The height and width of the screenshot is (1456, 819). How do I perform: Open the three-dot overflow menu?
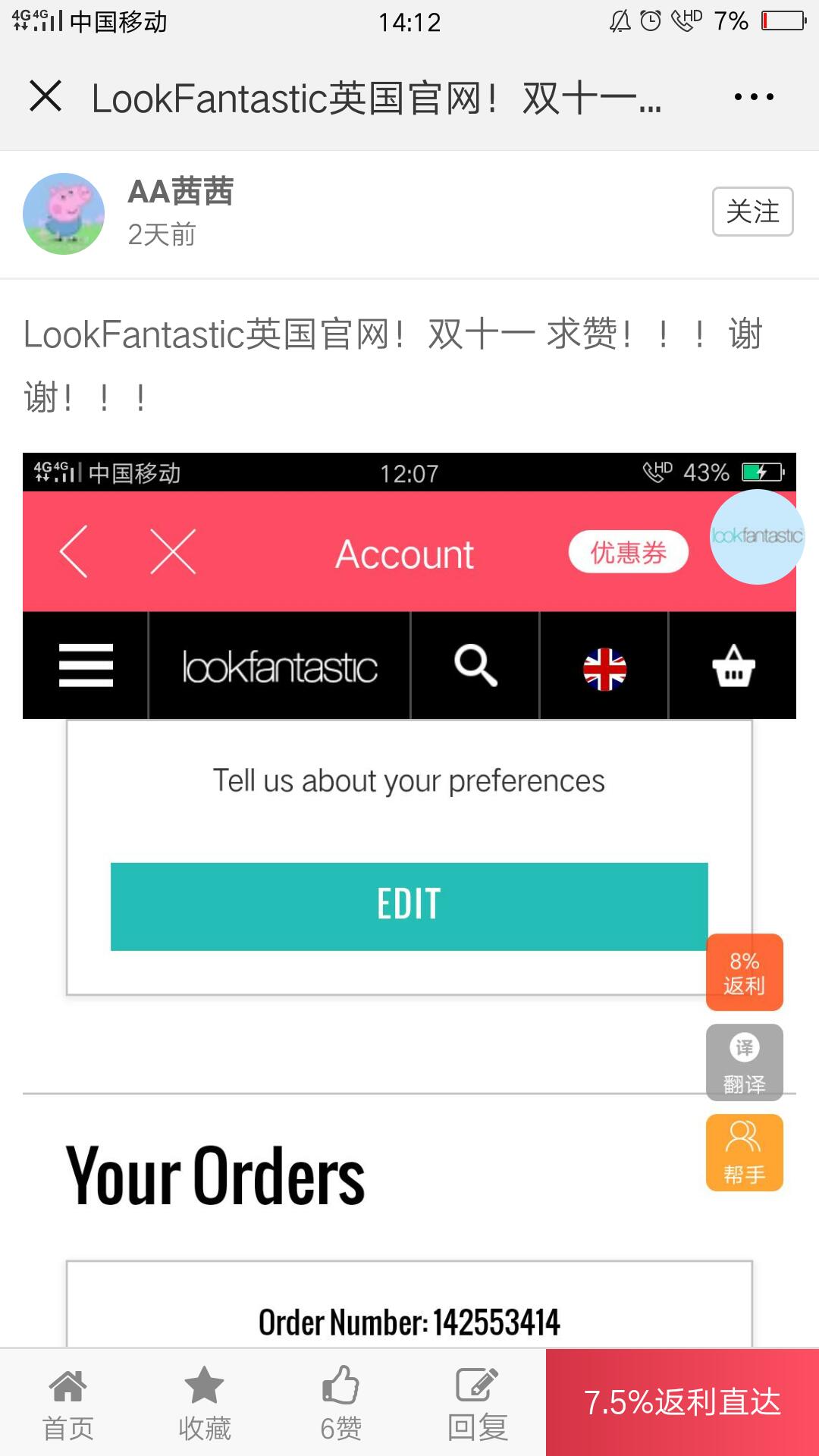click(754, 97)
